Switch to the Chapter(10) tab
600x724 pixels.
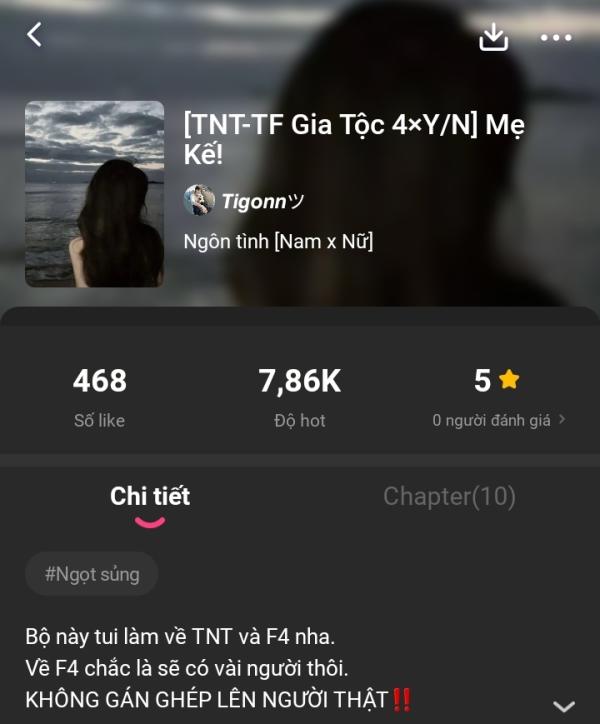point(449,496)
